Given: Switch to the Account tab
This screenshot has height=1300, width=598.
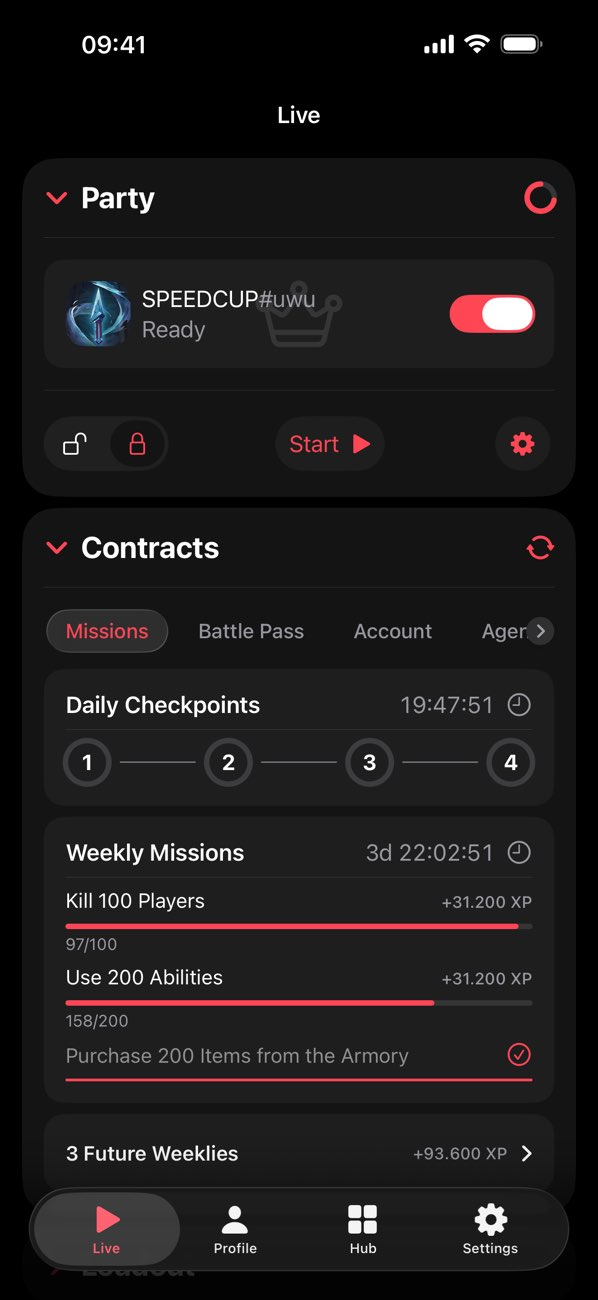Looking at the screenshot, I should (x=393, y=631).
